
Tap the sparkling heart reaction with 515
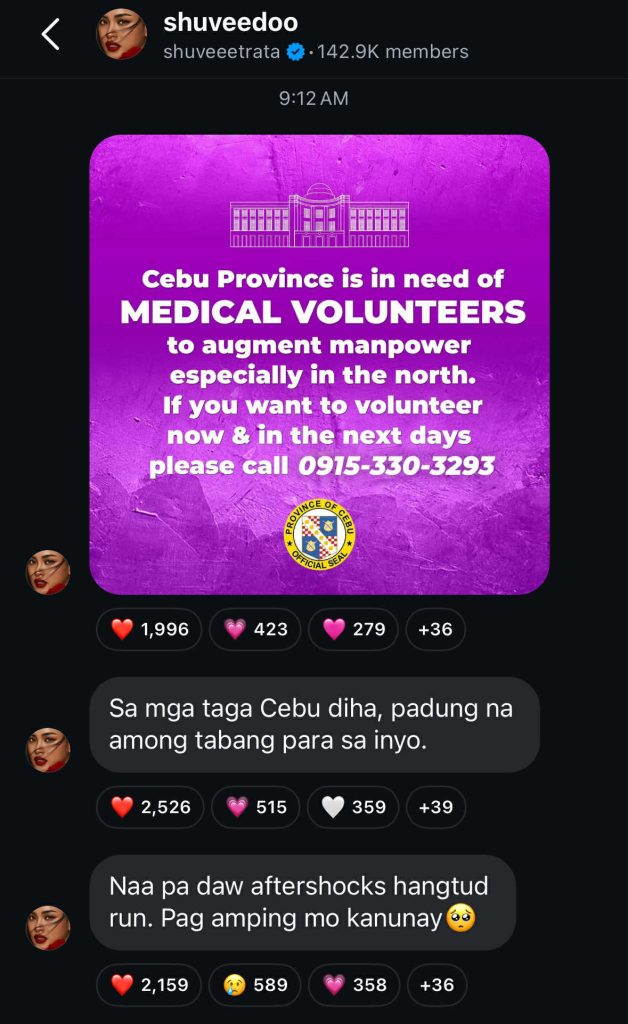click(255, 807)
